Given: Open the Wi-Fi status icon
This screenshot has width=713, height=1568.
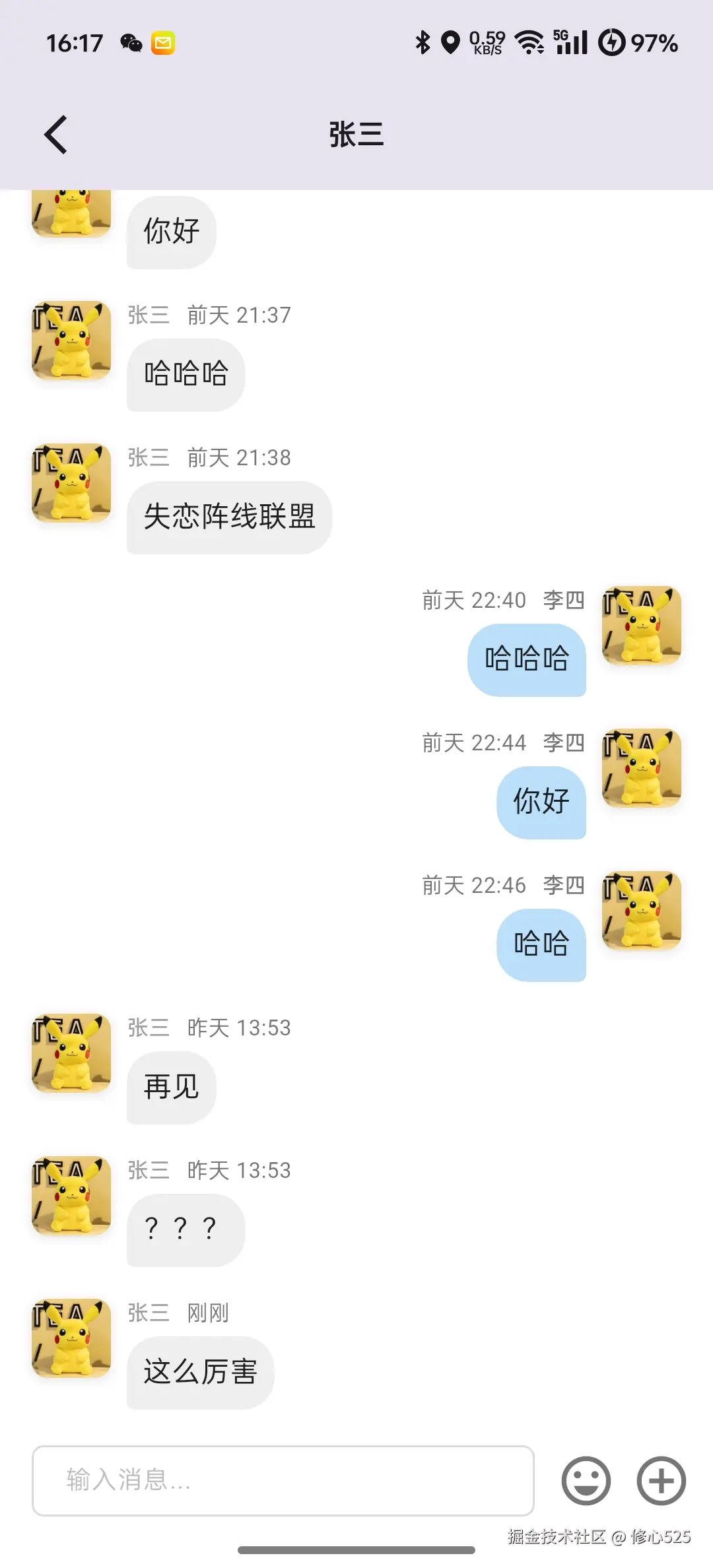Looking at the screenshot, I should click(528, 42).
